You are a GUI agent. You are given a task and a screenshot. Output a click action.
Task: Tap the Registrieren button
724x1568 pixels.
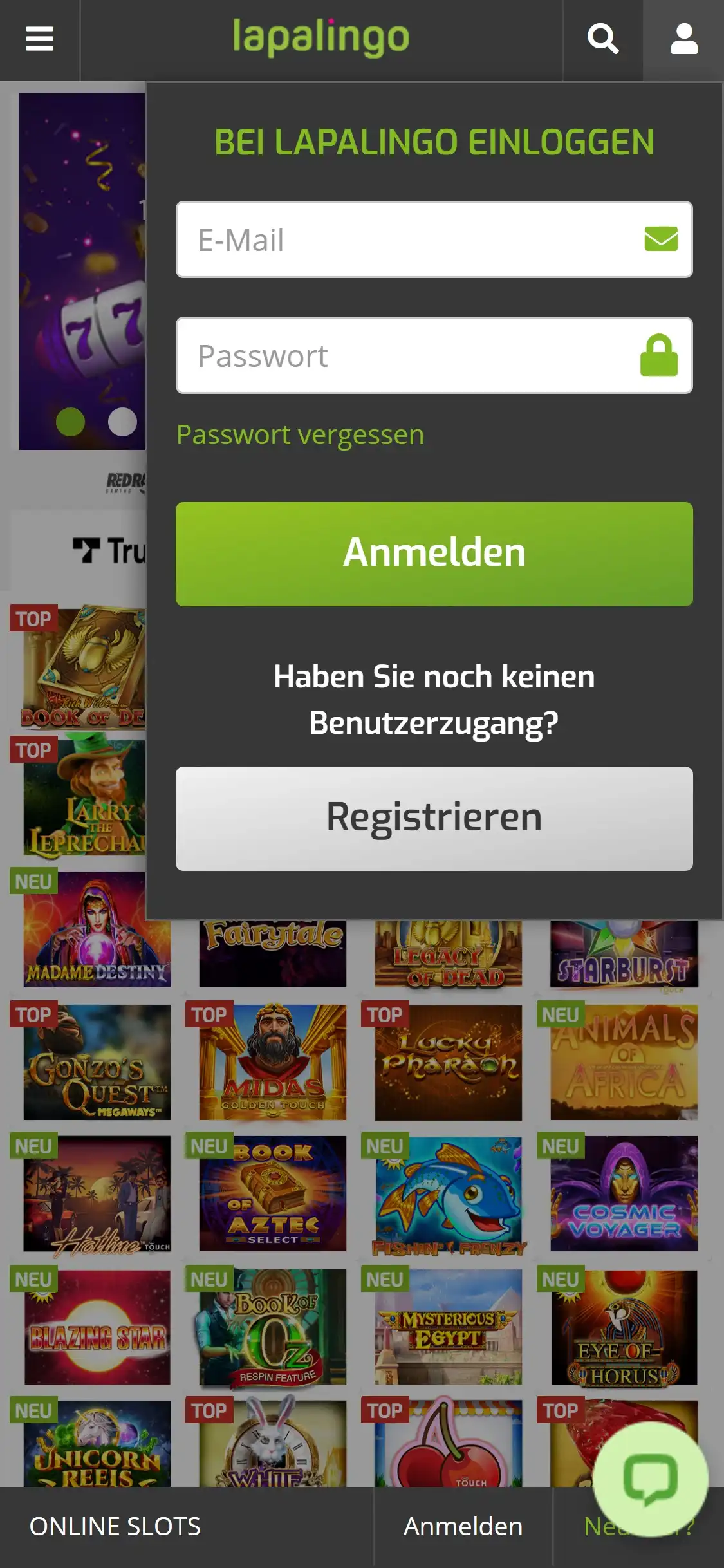(x=434, y=818)
